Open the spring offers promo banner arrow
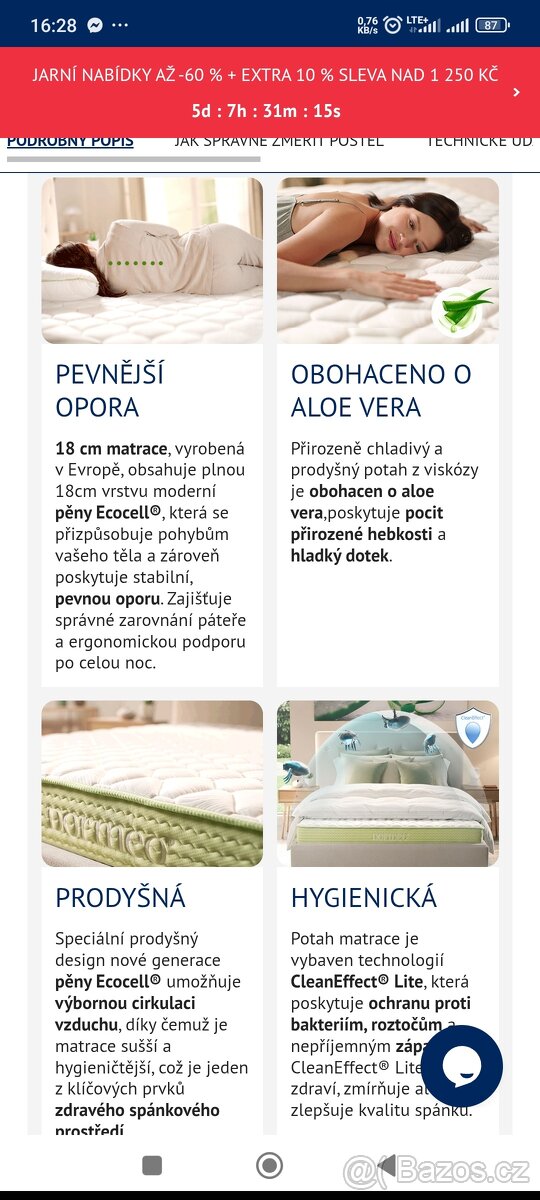 (x=516, y=92)
